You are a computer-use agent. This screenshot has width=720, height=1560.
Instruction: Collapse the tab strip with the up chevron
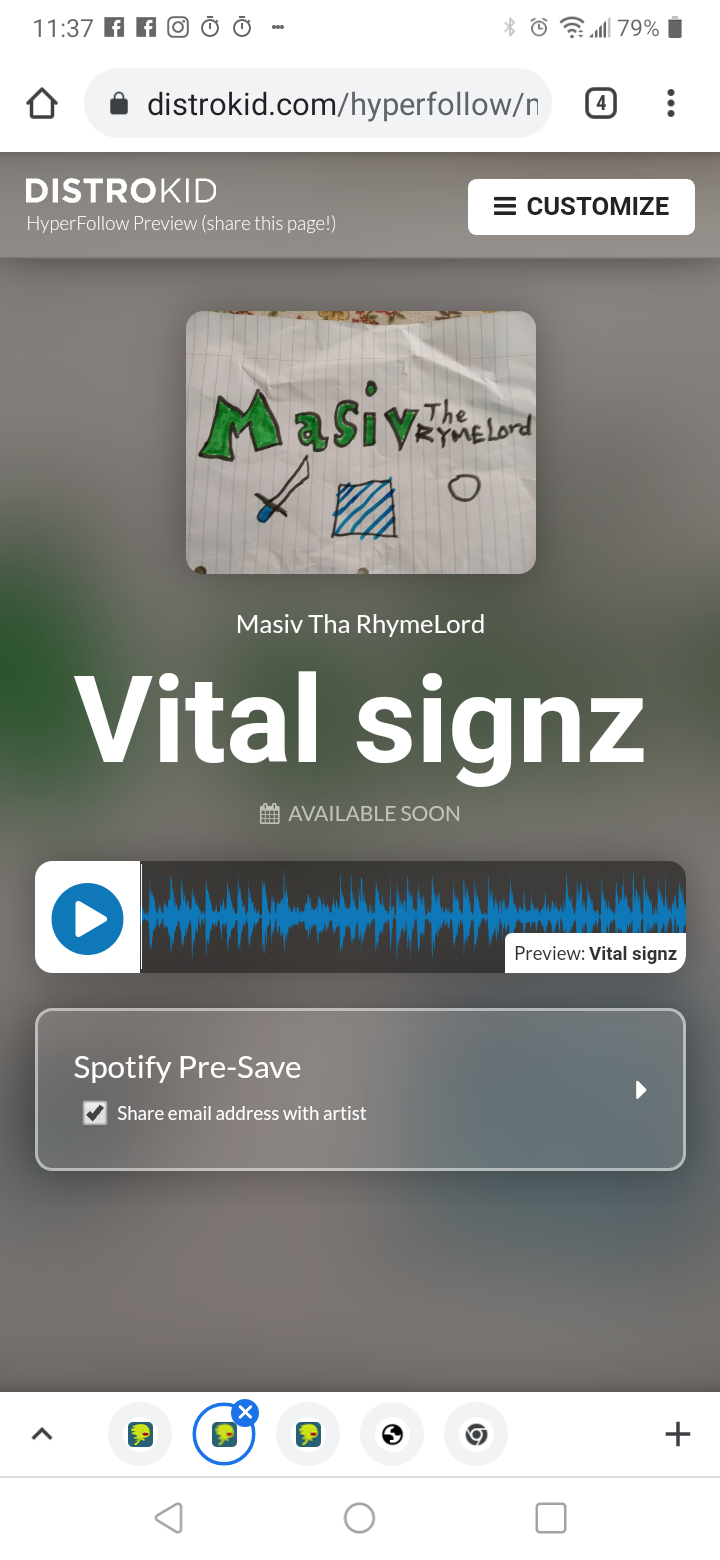41,1434
